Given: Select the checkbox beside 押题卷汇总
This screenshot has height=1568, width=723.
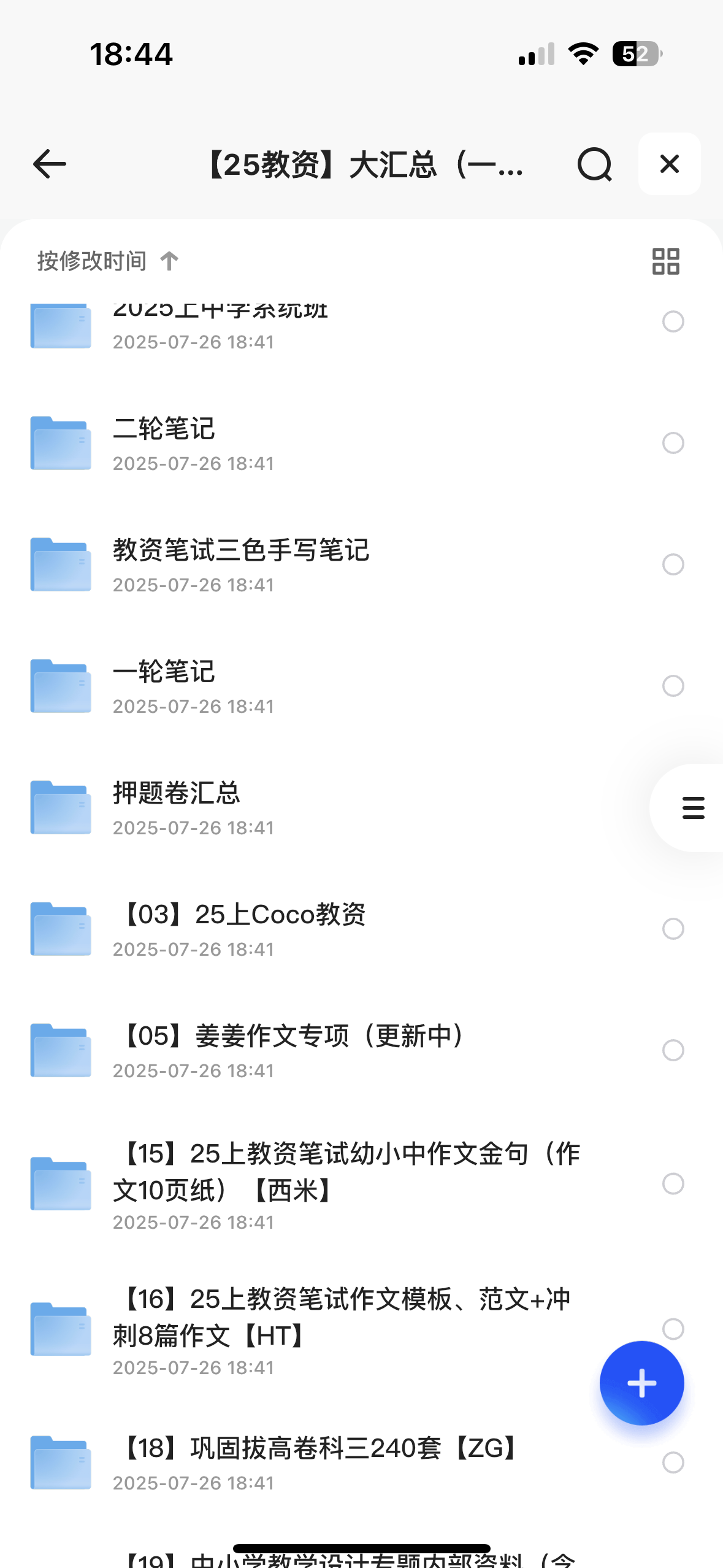Looking at the screenshot, I should (673, 809).
